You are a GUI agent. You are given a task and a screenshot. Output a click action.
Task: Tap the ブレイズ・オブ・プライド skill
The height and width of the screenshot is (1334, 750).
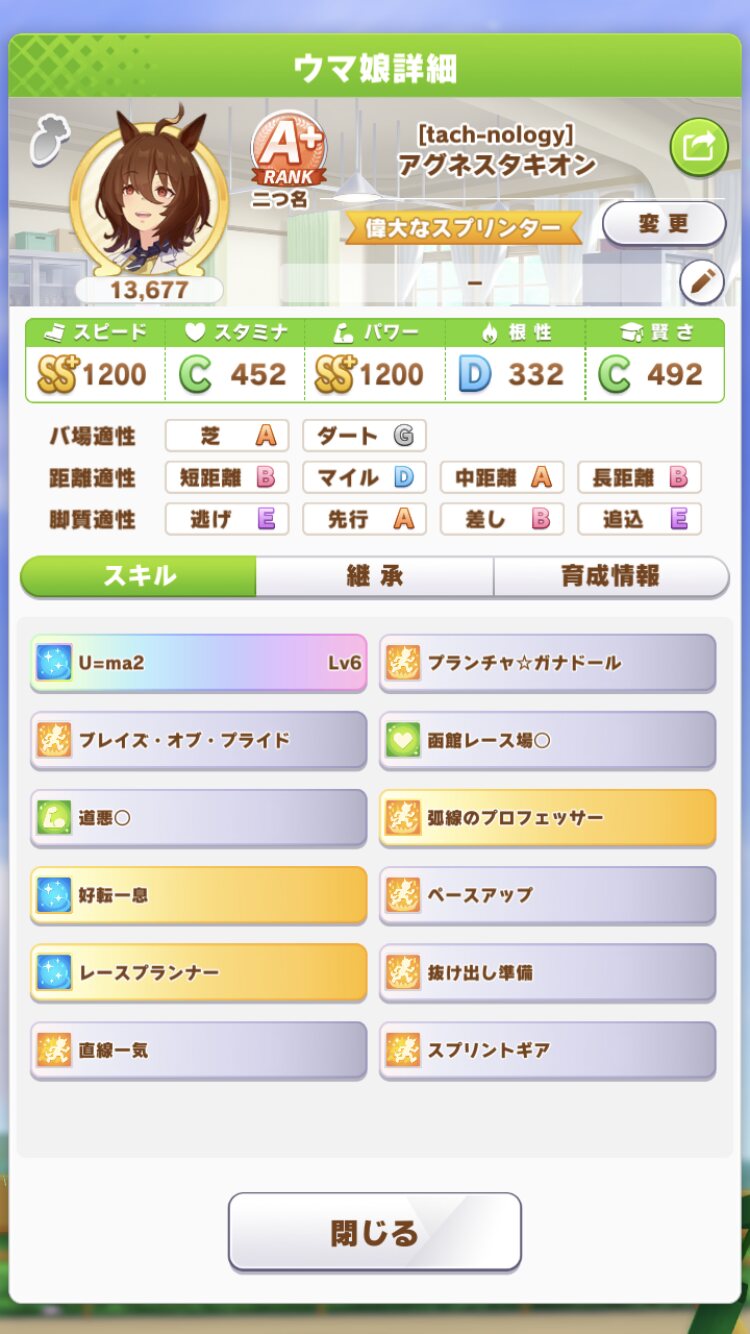coord(199,741)
